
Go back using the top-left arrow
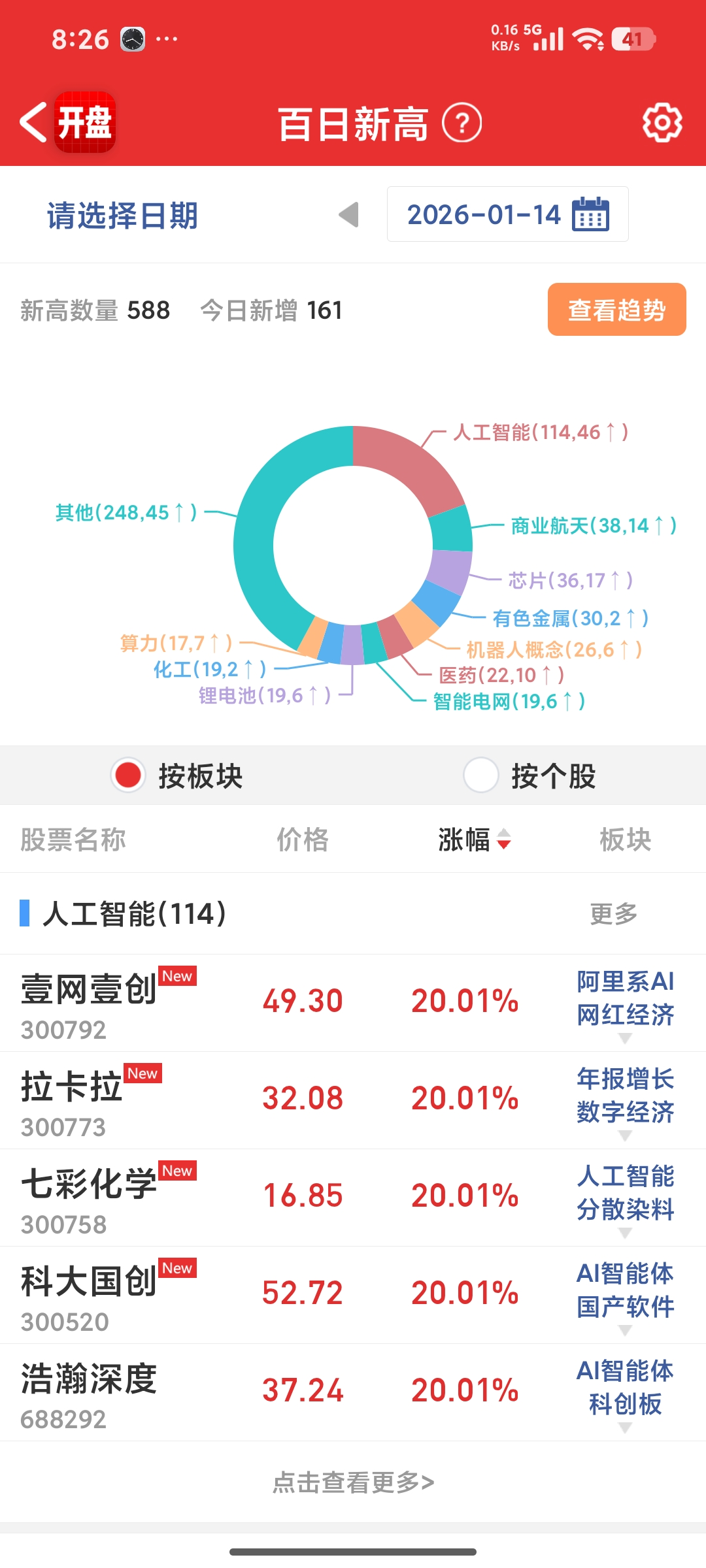[33, 122]
